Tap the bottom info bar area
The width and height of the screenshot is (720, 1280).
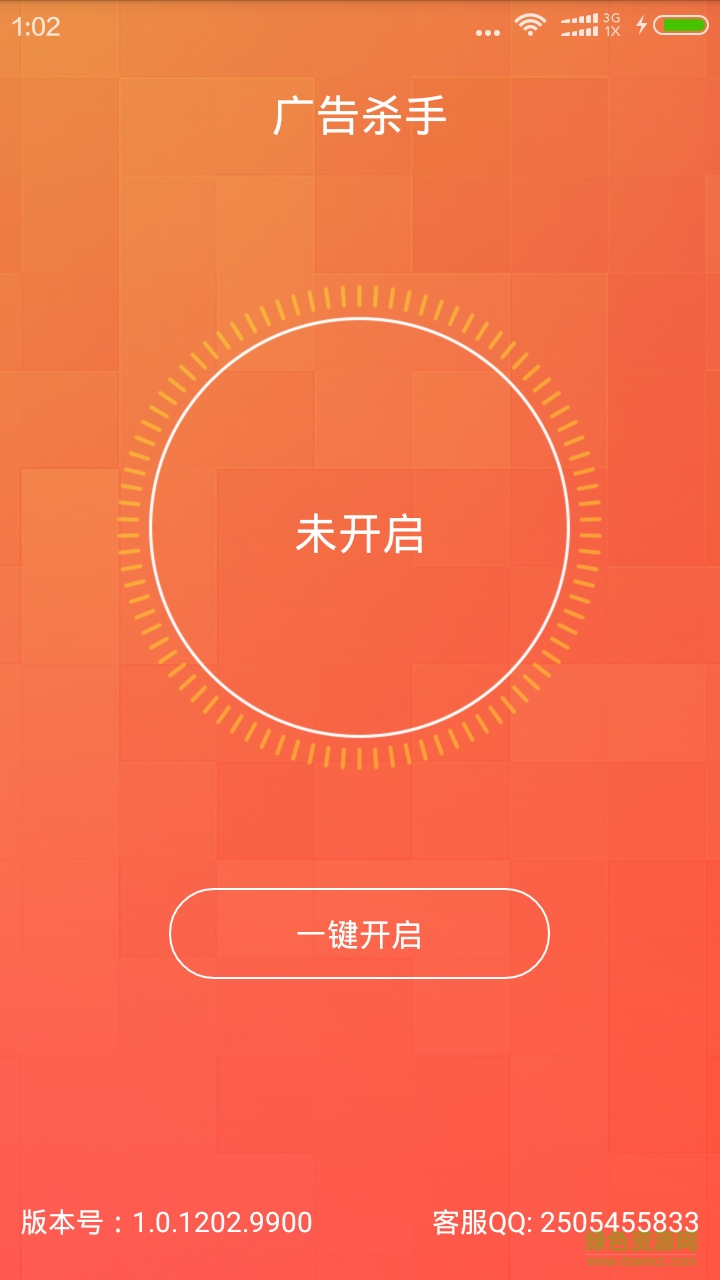tap(360, 1222)
